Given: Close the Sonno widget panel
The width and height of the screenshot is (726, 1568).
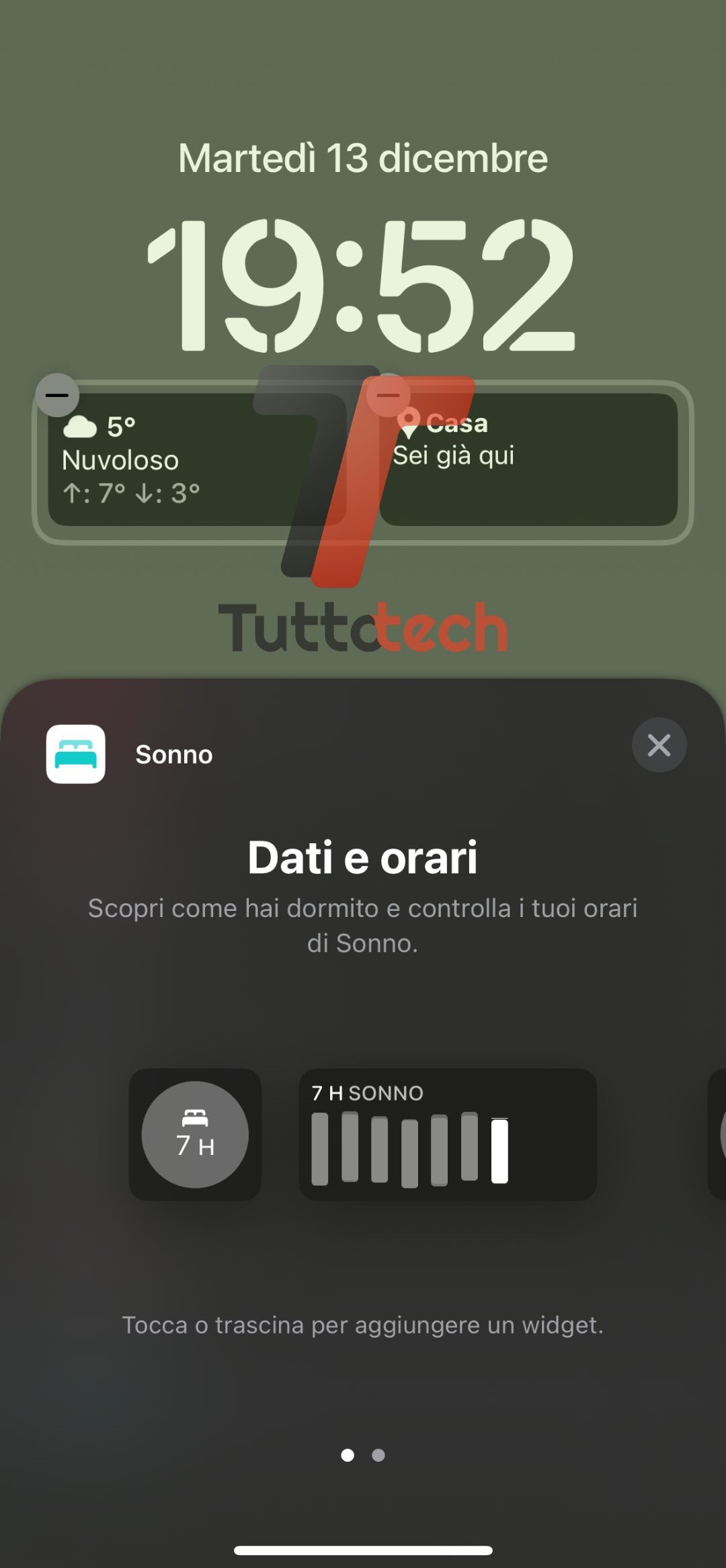Looking at the screenshot, I should click(x=659, y=745).
